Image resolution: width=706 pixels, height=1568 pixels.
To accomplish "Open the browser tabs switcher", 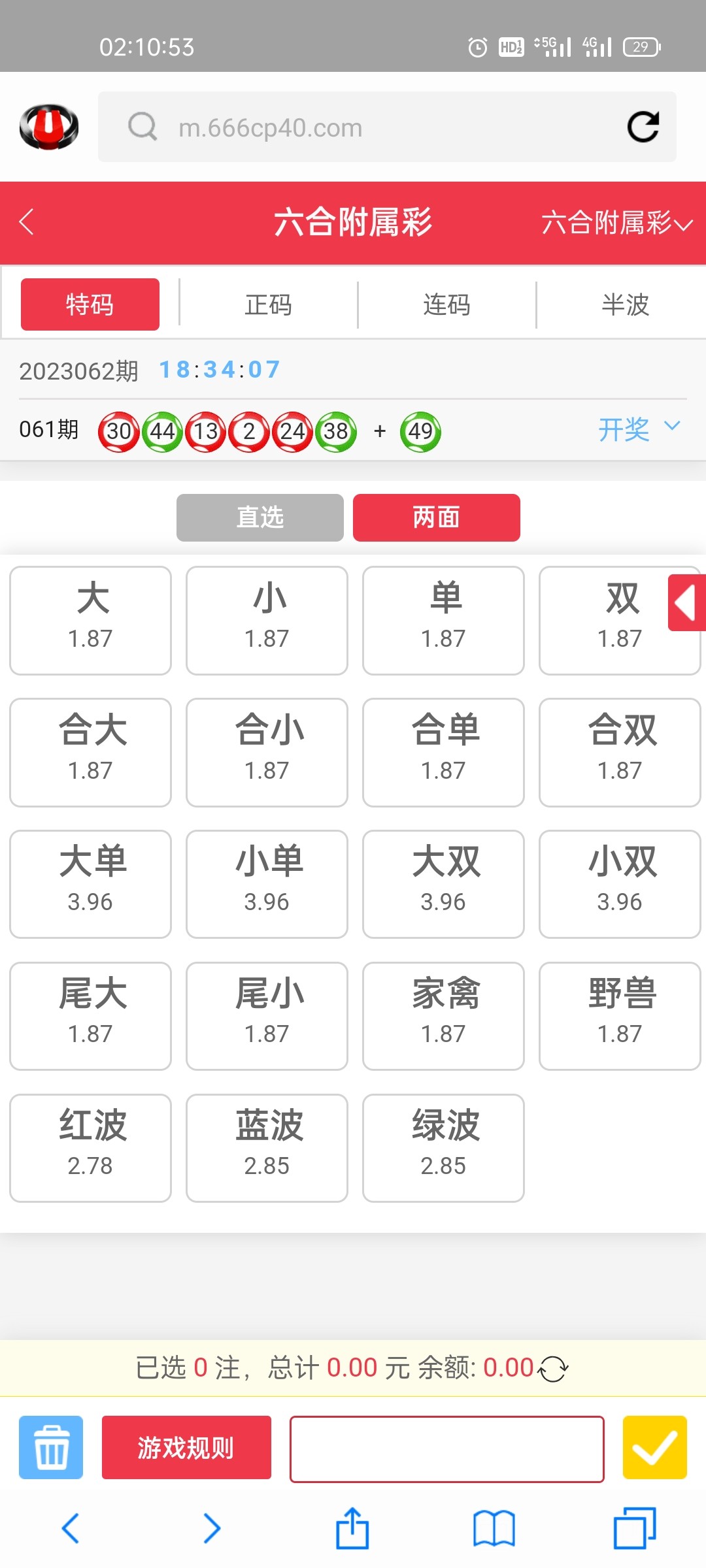I will coord(634,1528).
